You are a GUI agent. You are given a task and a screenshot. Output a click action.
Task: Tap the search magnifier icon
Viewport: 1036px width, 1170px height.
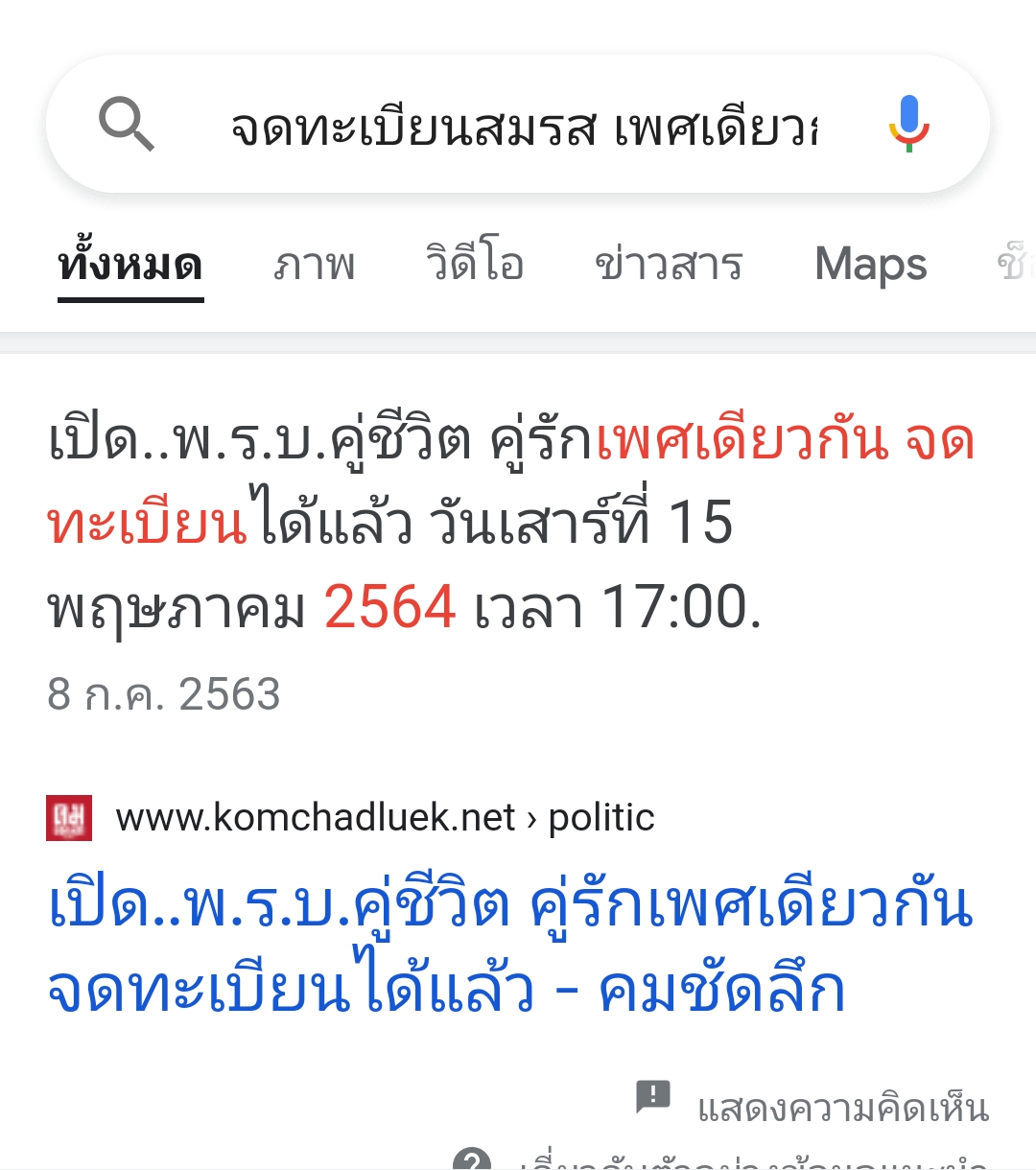click(127, 125)
